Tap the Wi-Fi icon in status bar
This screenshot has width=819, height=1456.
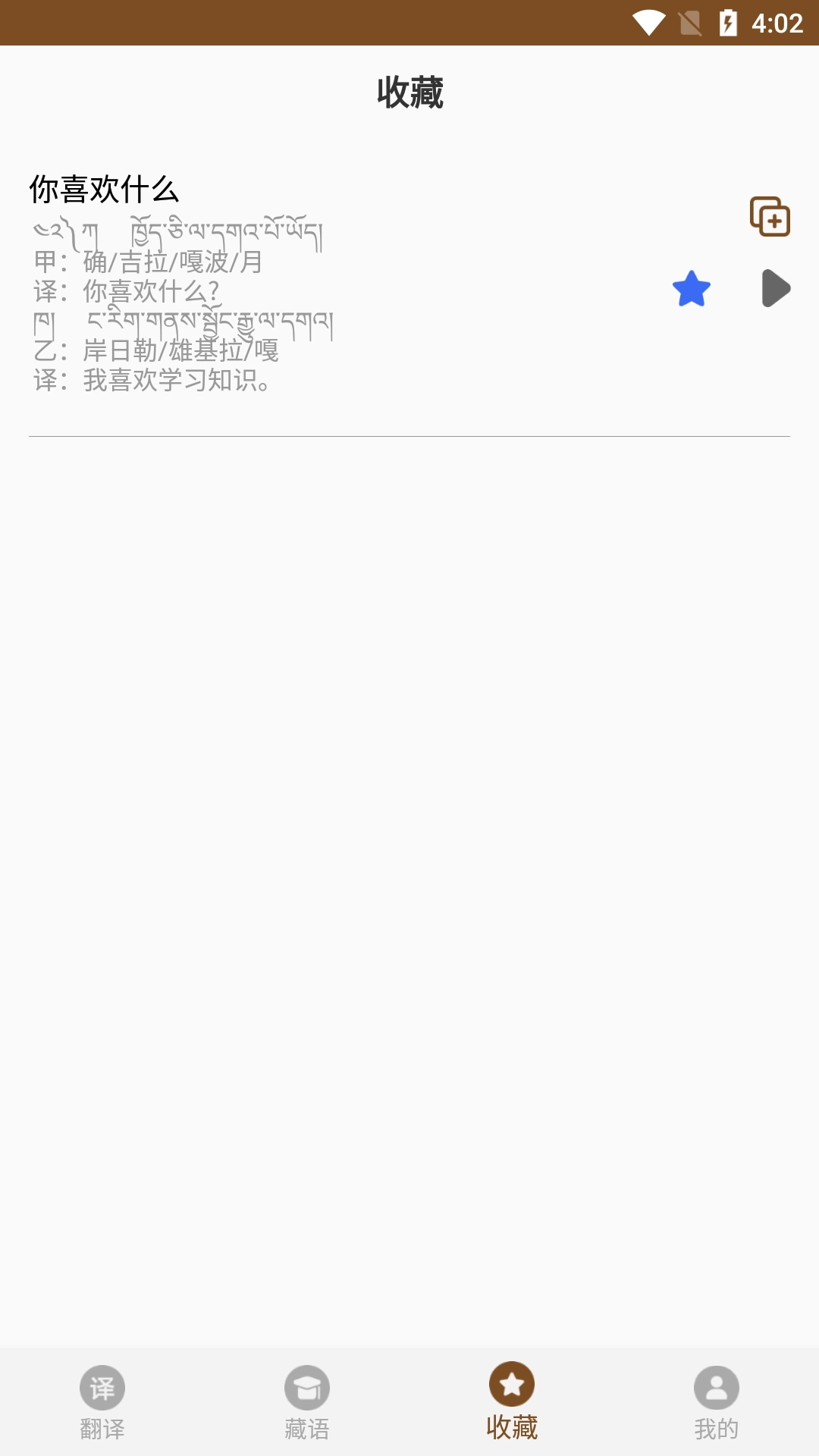pos(648,23)
